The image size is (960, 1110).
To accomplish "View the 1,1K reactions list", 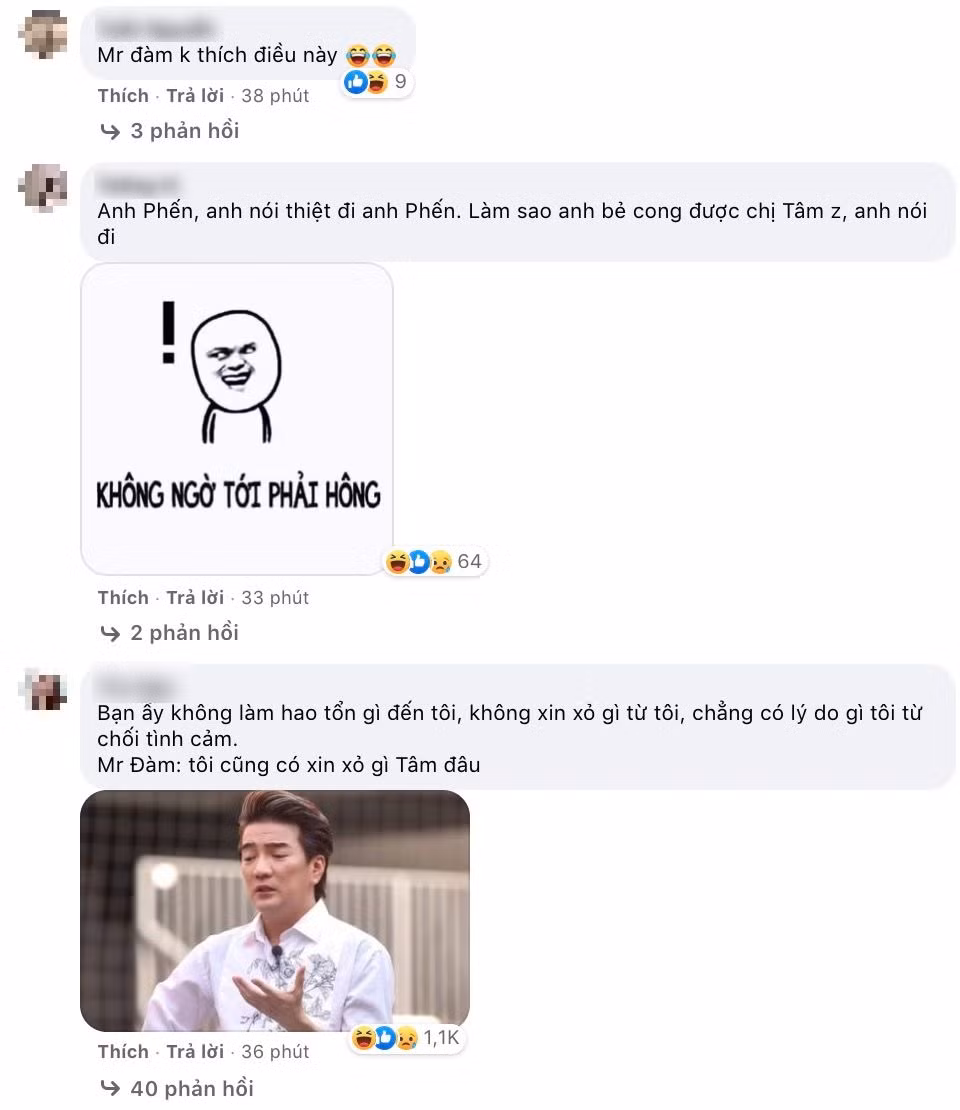I will [x=408, y=1039].
